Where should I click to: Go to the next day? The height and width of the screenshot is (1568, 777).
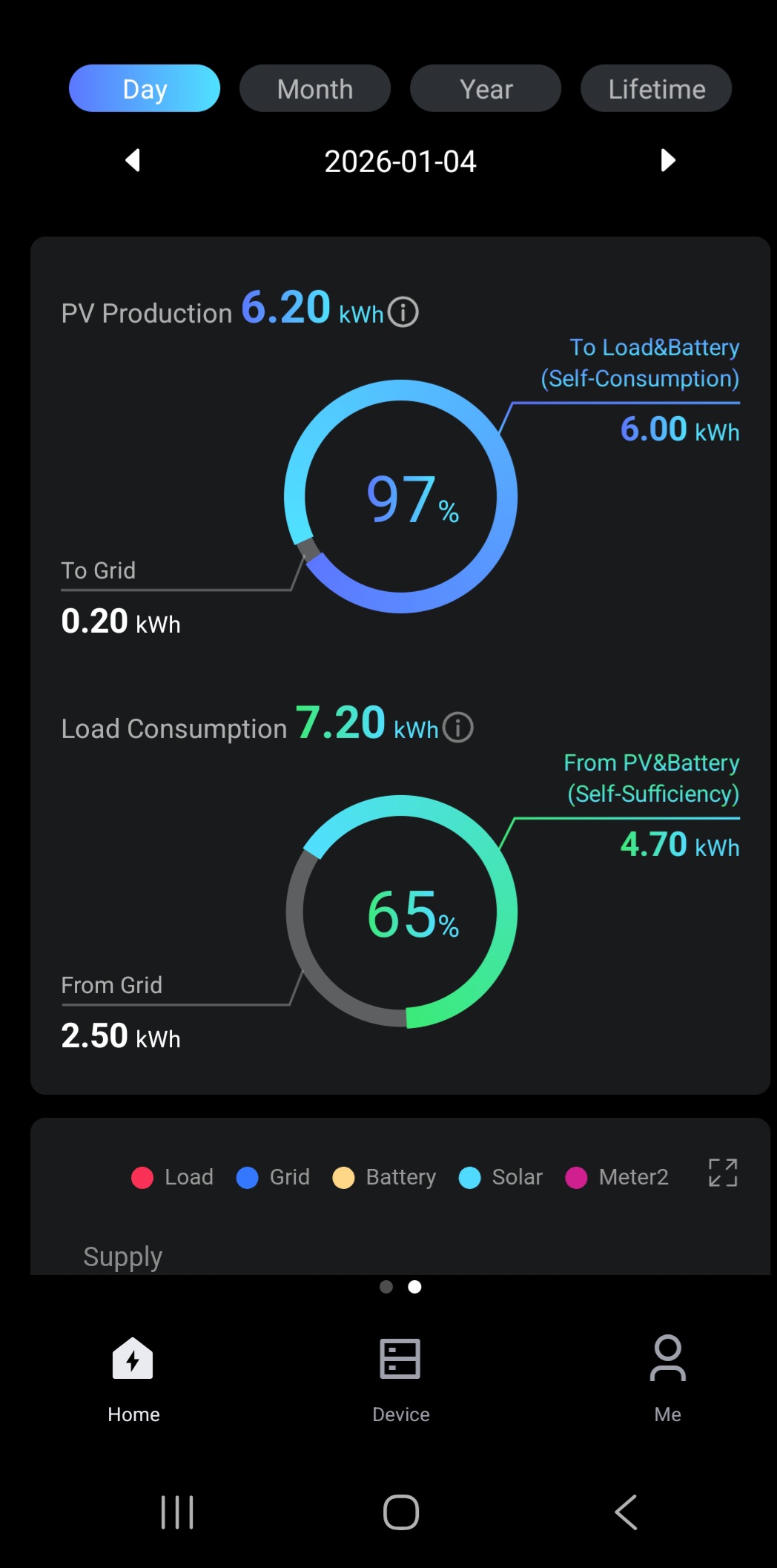tap(667, 160)
